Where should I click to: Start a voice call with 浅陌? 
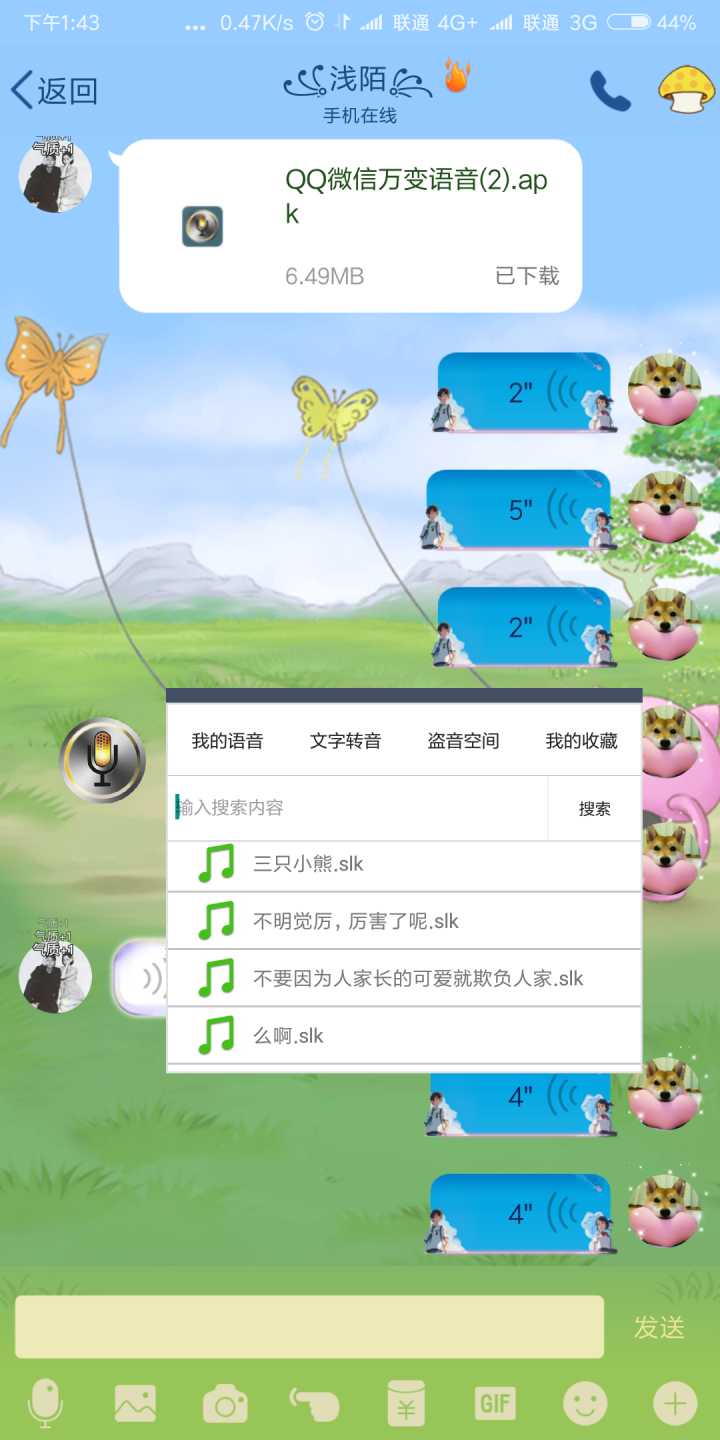click(x=609, y=91)
